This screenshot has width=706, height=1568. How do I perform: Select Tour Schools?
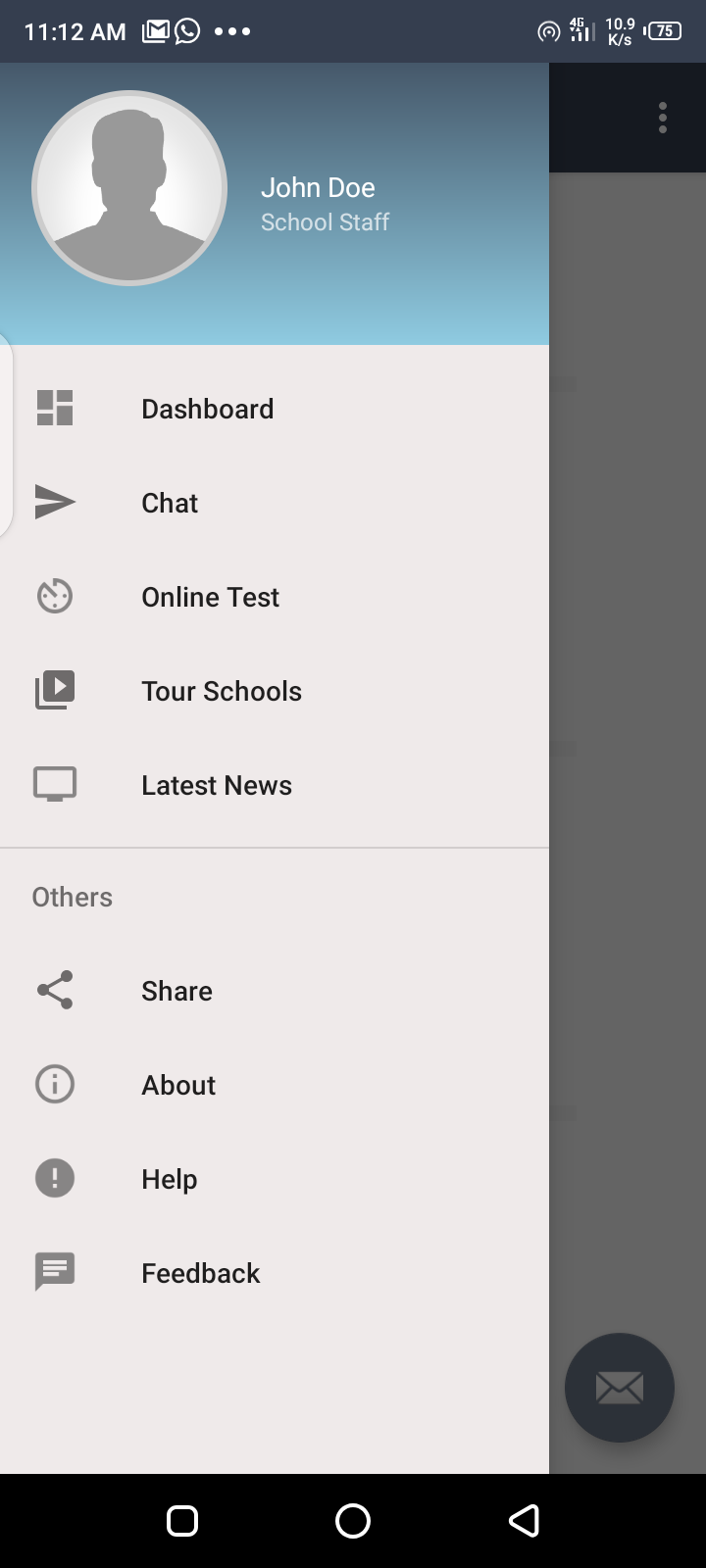tap(275, 691)
